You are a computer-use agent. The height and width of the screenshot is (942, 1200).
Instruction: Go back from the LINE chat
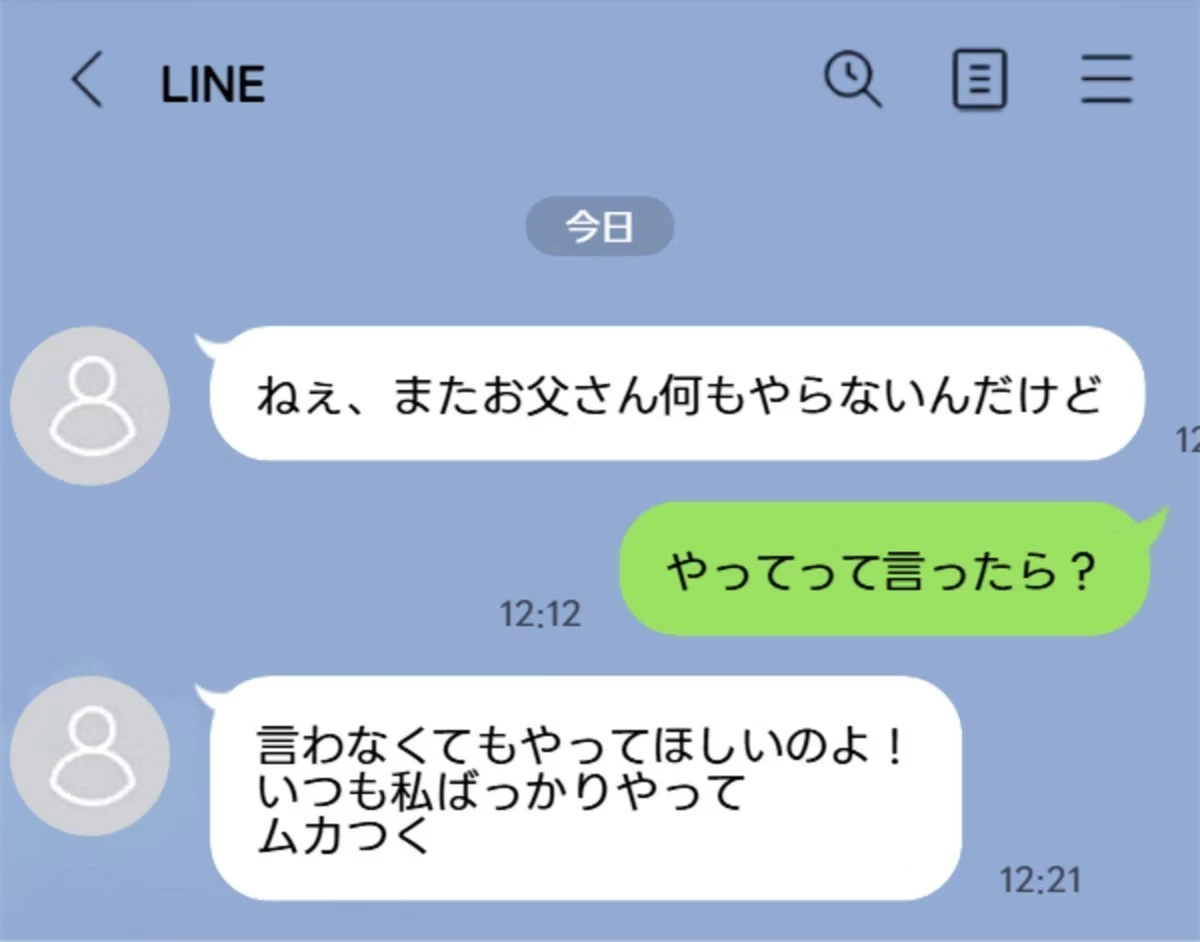point(87,82)
